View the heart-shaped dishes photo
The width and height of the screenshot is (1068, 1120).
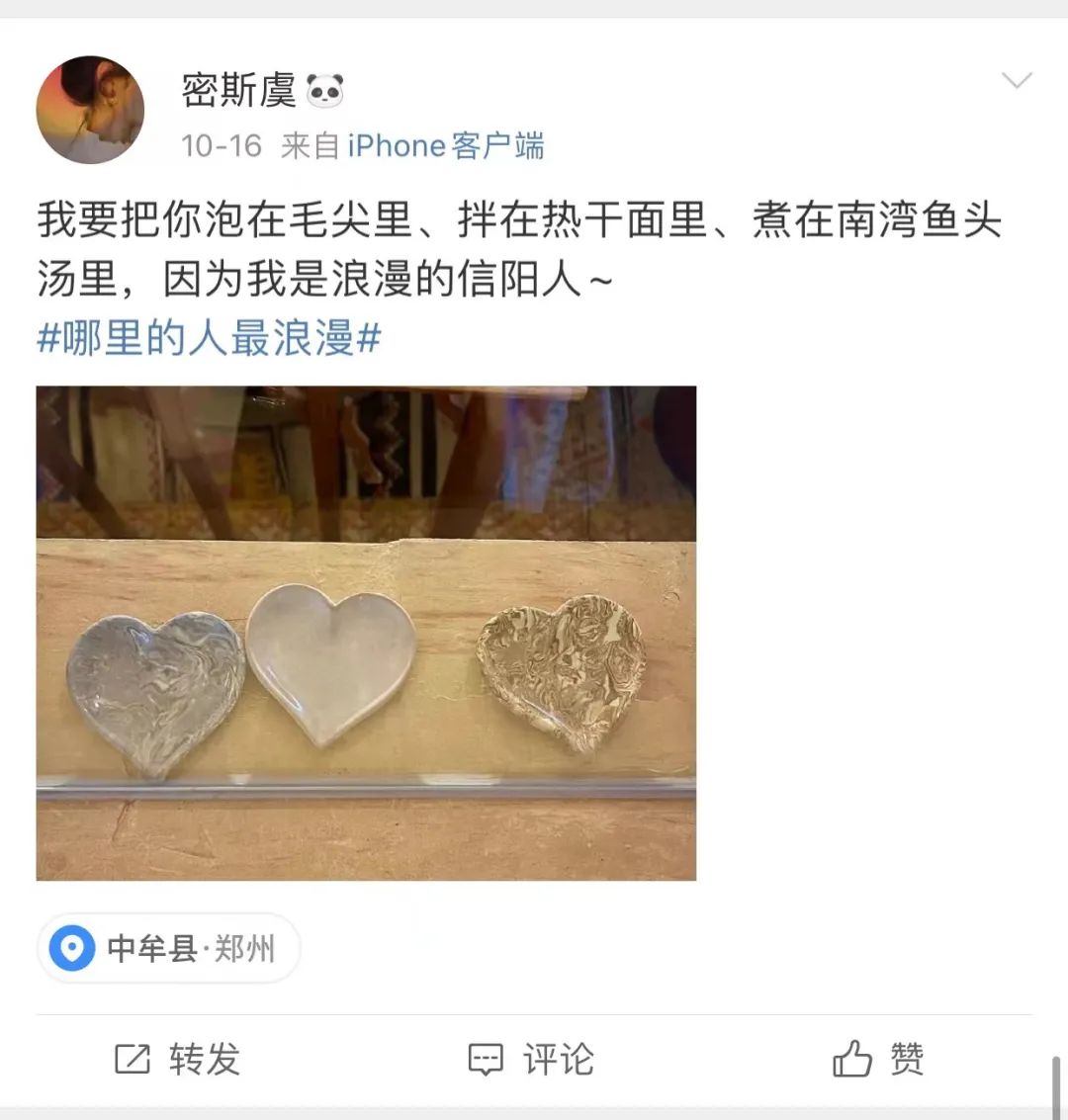(366, 633)
